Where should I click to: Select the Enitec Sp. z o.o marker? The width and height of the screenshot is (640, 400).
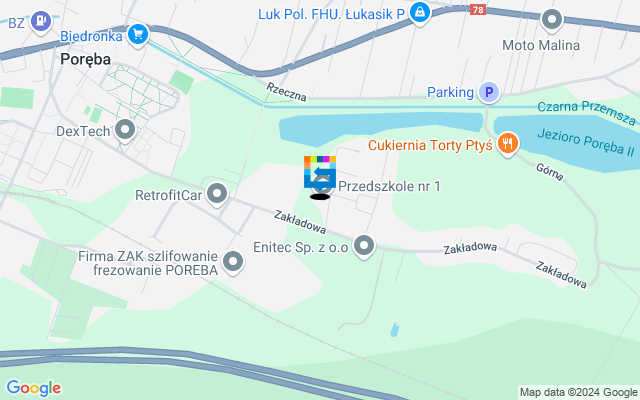364,244
